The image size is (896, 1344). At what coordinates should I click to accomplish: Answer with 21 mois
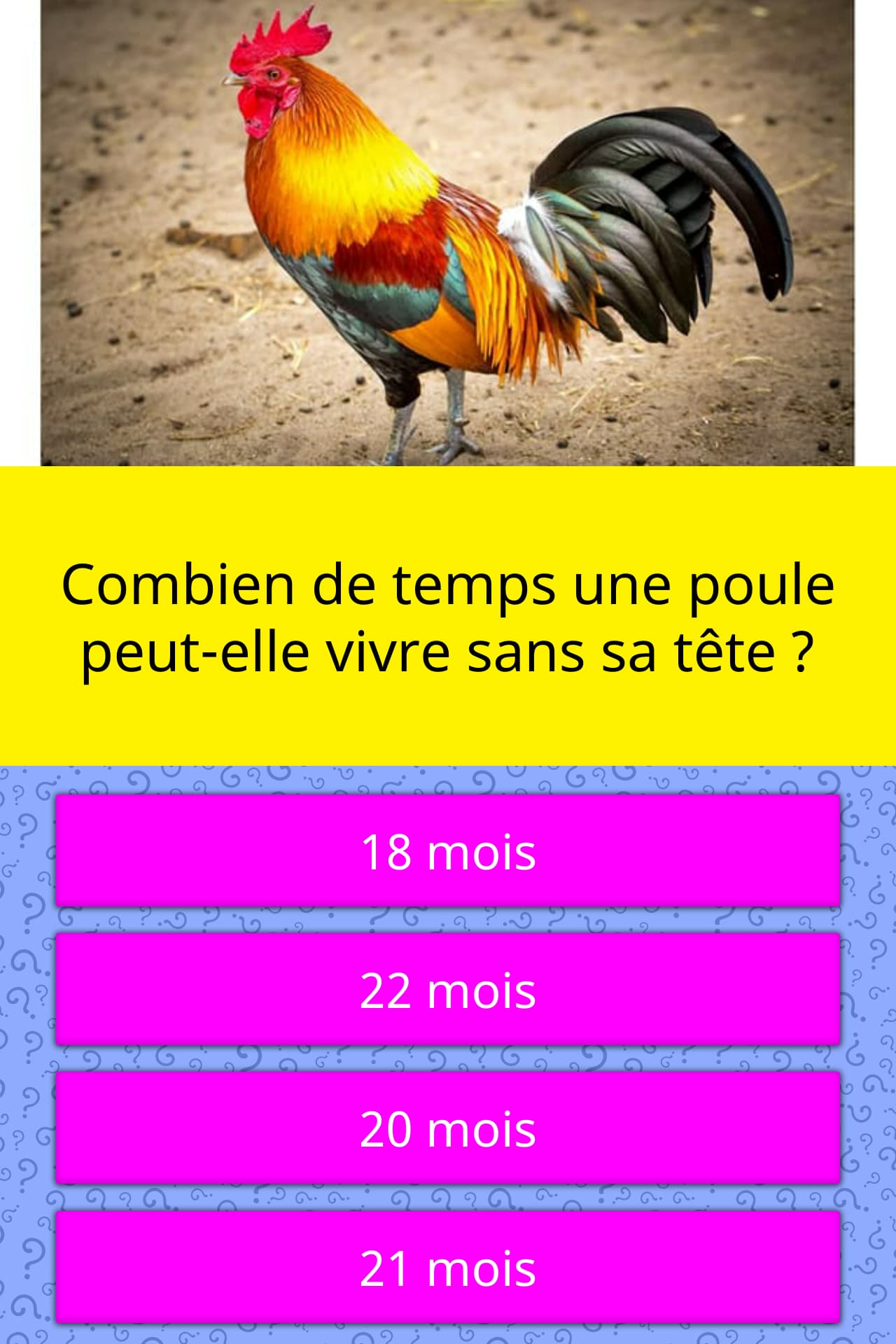click(x=448, y=1268)
